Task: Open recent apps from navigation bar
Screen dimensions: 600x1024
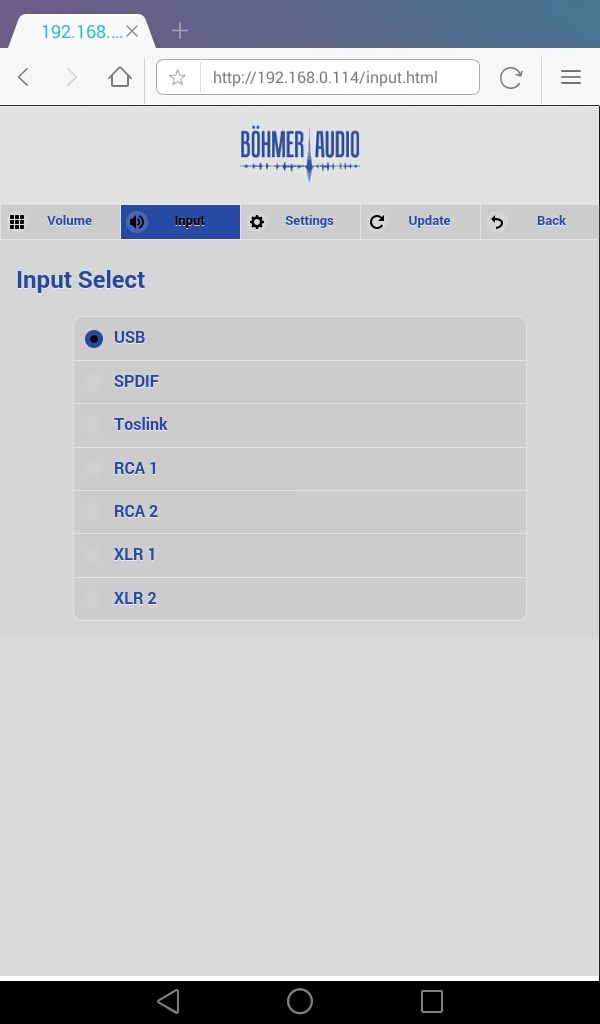Action: tap(432, 1000)
